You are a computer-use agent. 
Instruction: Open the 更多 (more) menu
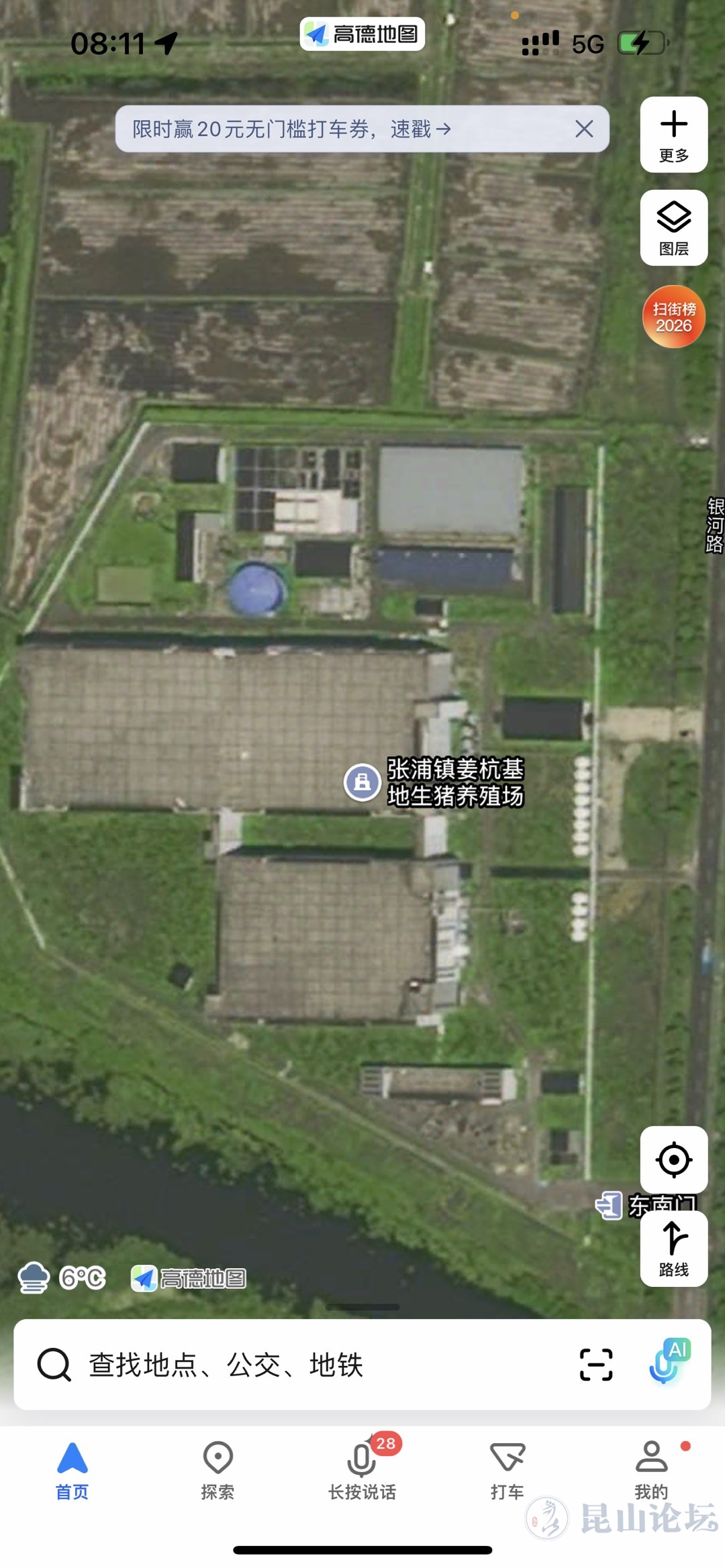click(673, 135)
